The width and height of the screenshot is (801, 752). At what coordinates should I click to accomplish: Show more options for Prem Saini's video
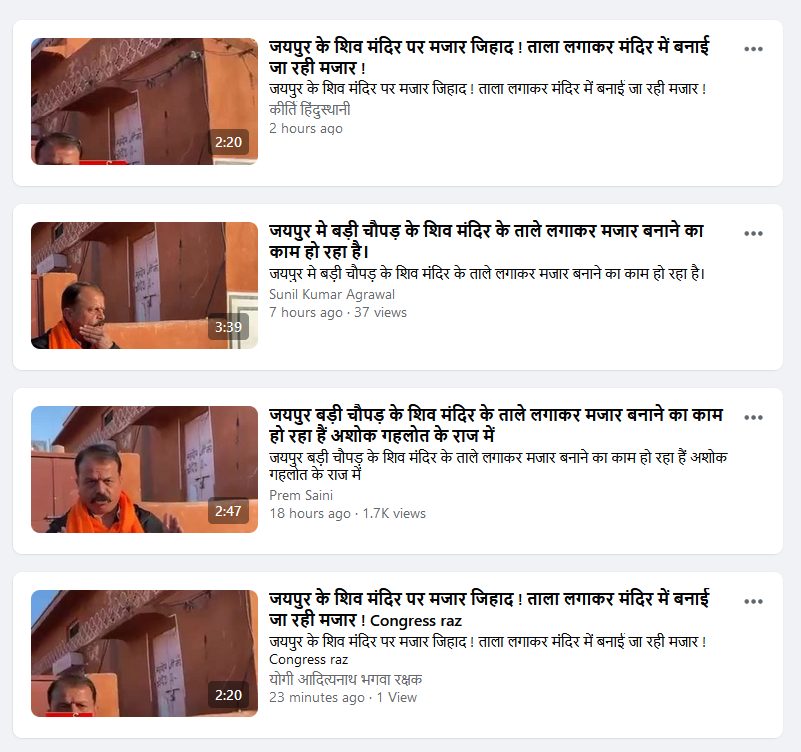[x=753, y=417]
